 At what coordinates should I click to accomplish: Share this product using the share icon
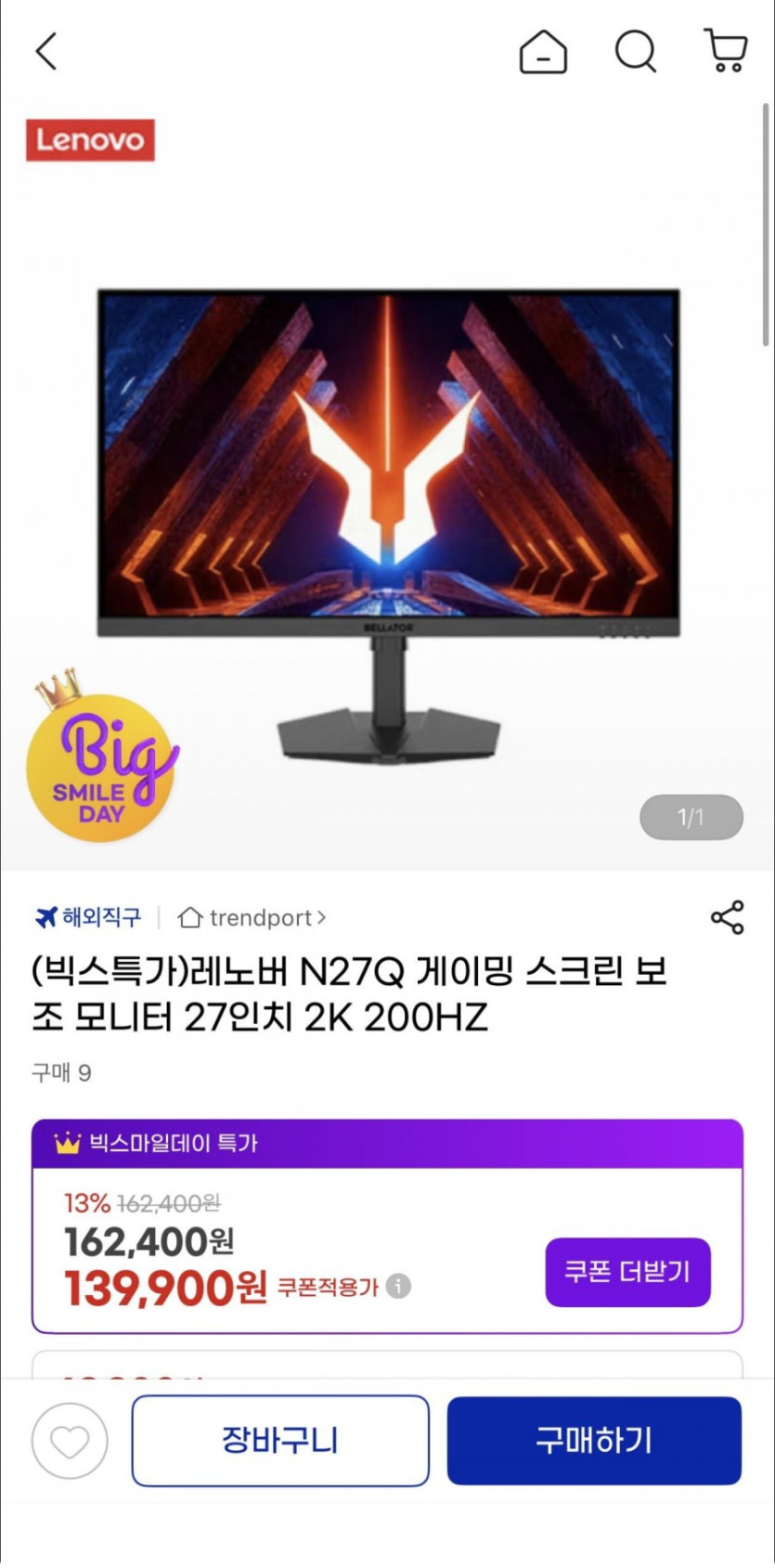[x=728, y=917]
